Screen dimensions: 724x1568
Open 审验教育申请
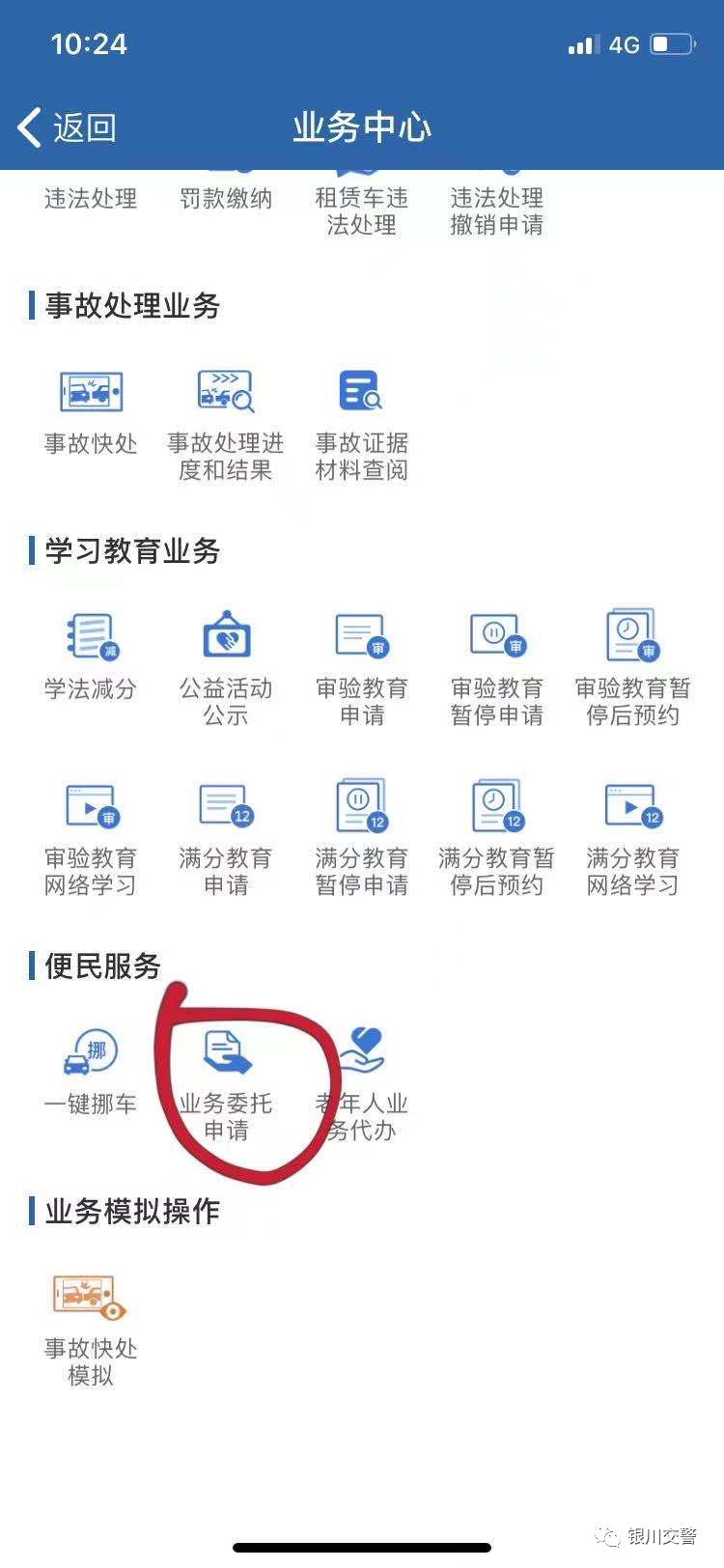pyautogui.click(x=361, y=666)
